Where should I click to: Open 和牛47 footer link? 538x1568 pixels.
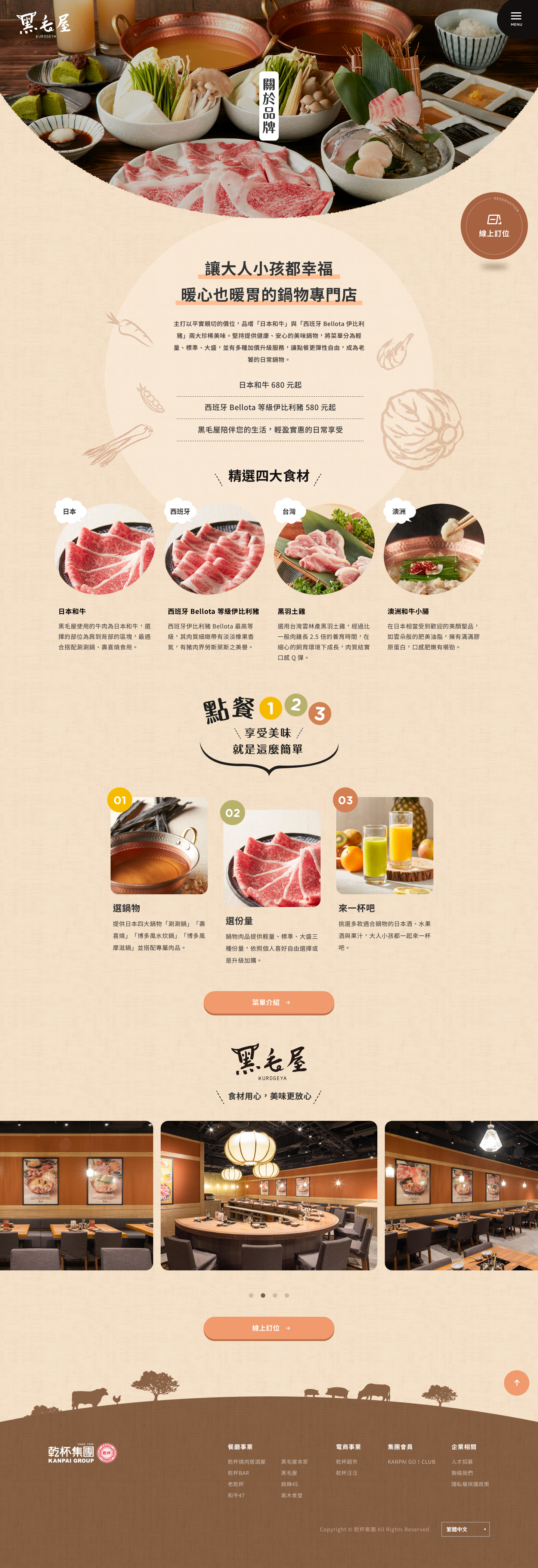[236, 1495]
